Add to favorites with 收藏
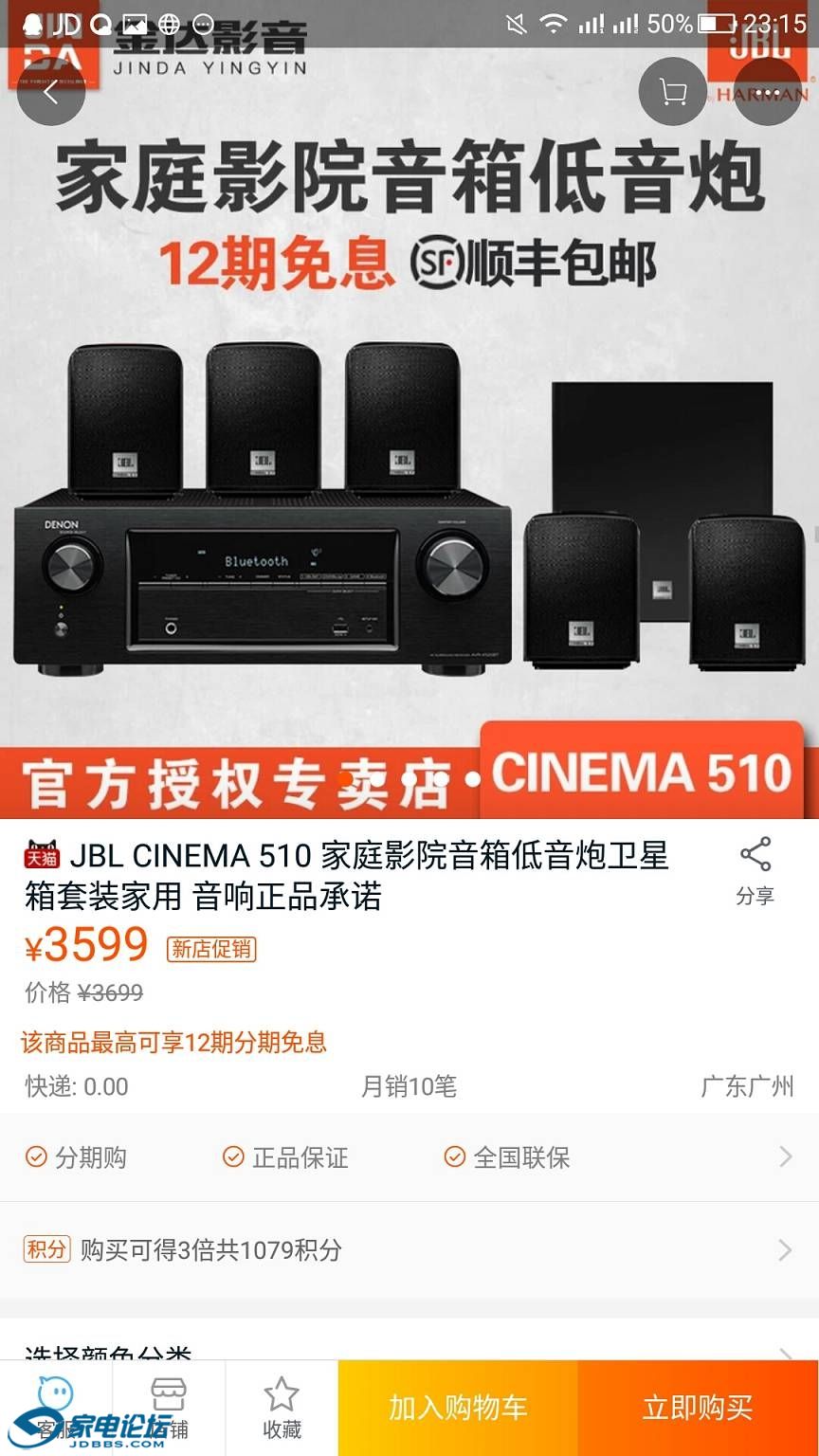Image resolution: width=819 pixels, height=1456 pixels. point(282,1407)
